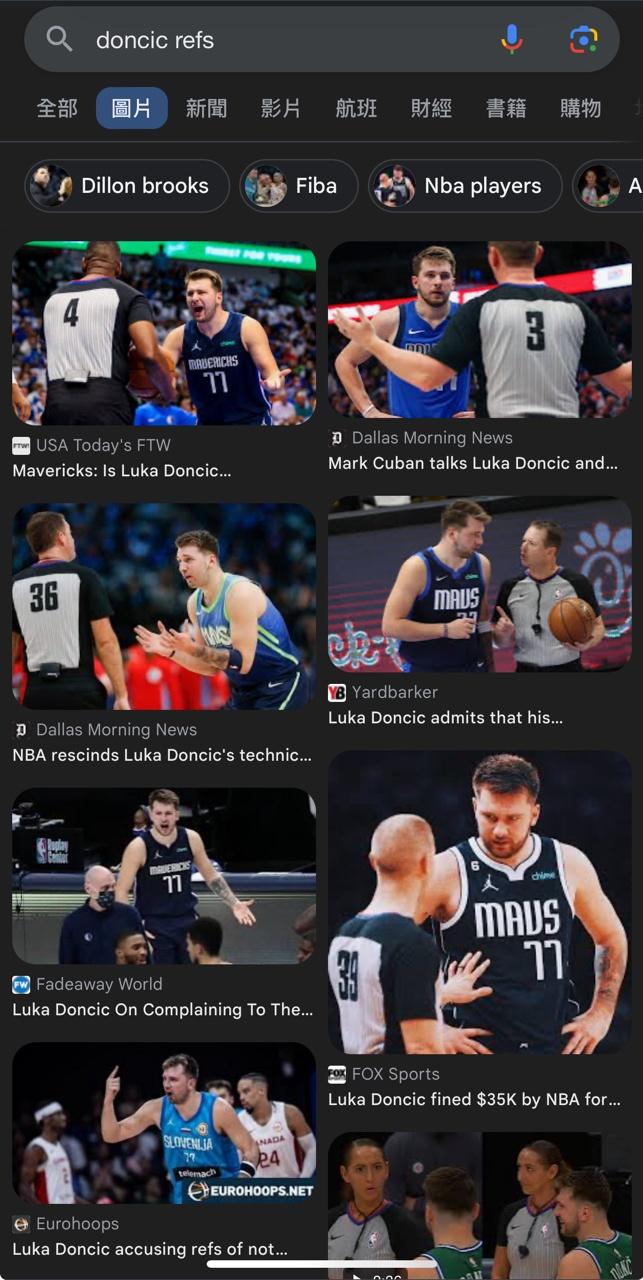643x1280 pixels.
Task: Tap the search box containing doncic refs
Action: tap(280, 40)
